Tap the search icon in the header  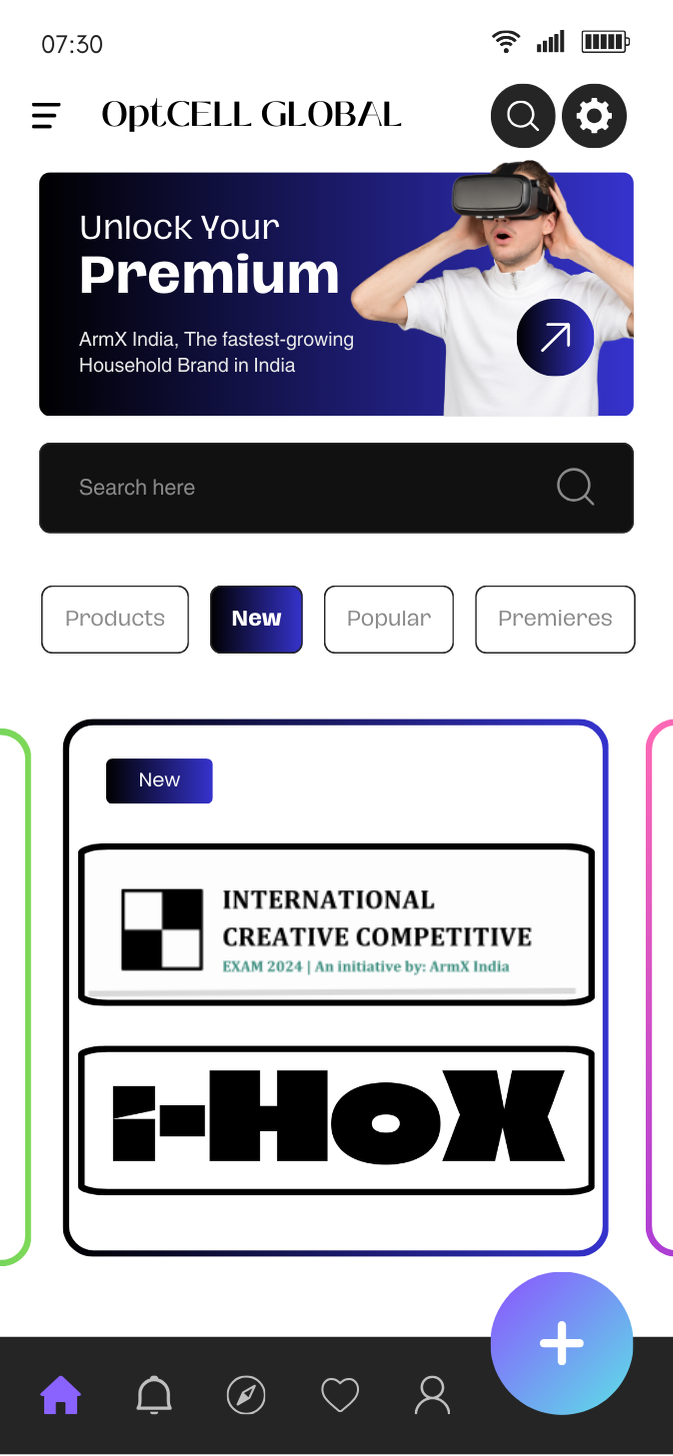click(x=522, y=116)
